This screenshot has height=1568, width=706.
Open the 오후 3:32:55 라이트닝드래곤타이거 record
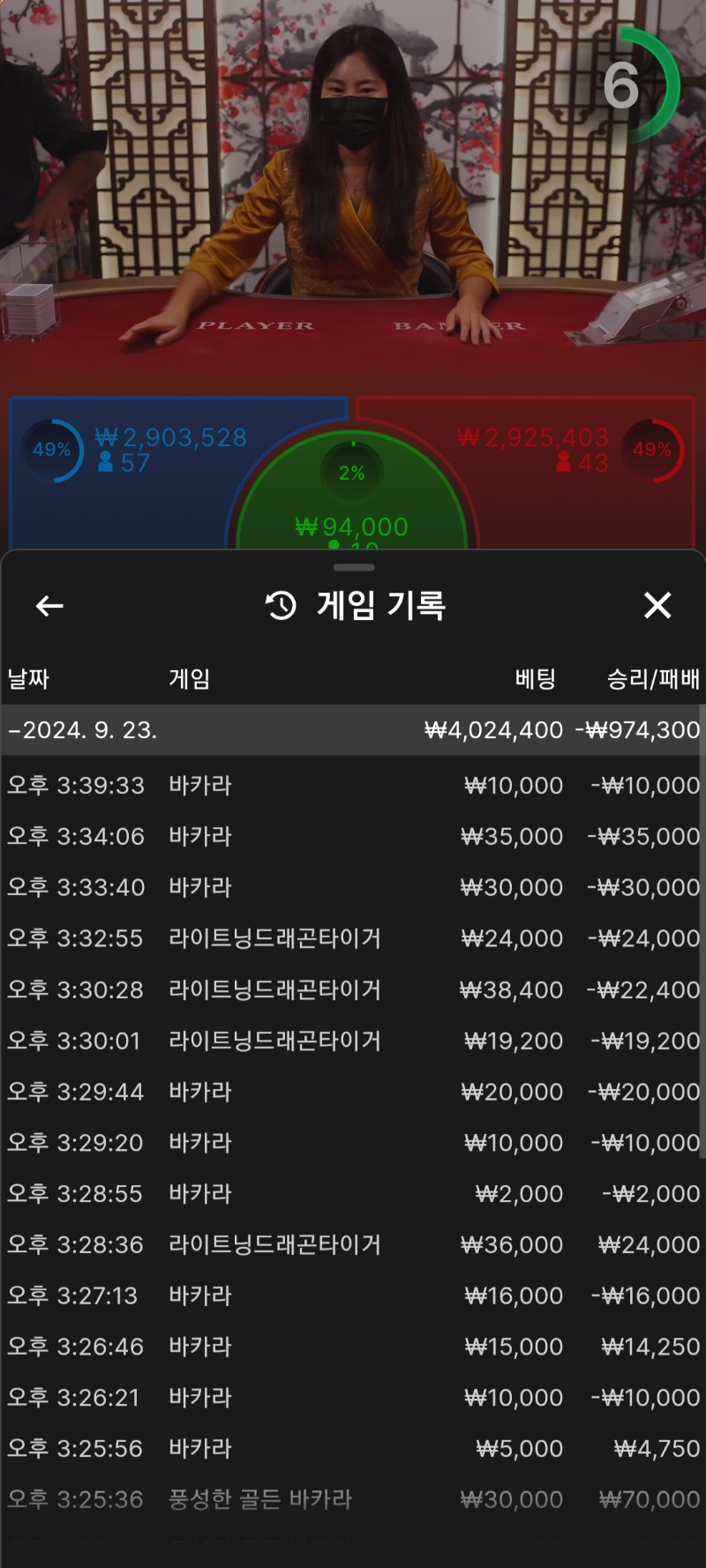click(353, 938)
